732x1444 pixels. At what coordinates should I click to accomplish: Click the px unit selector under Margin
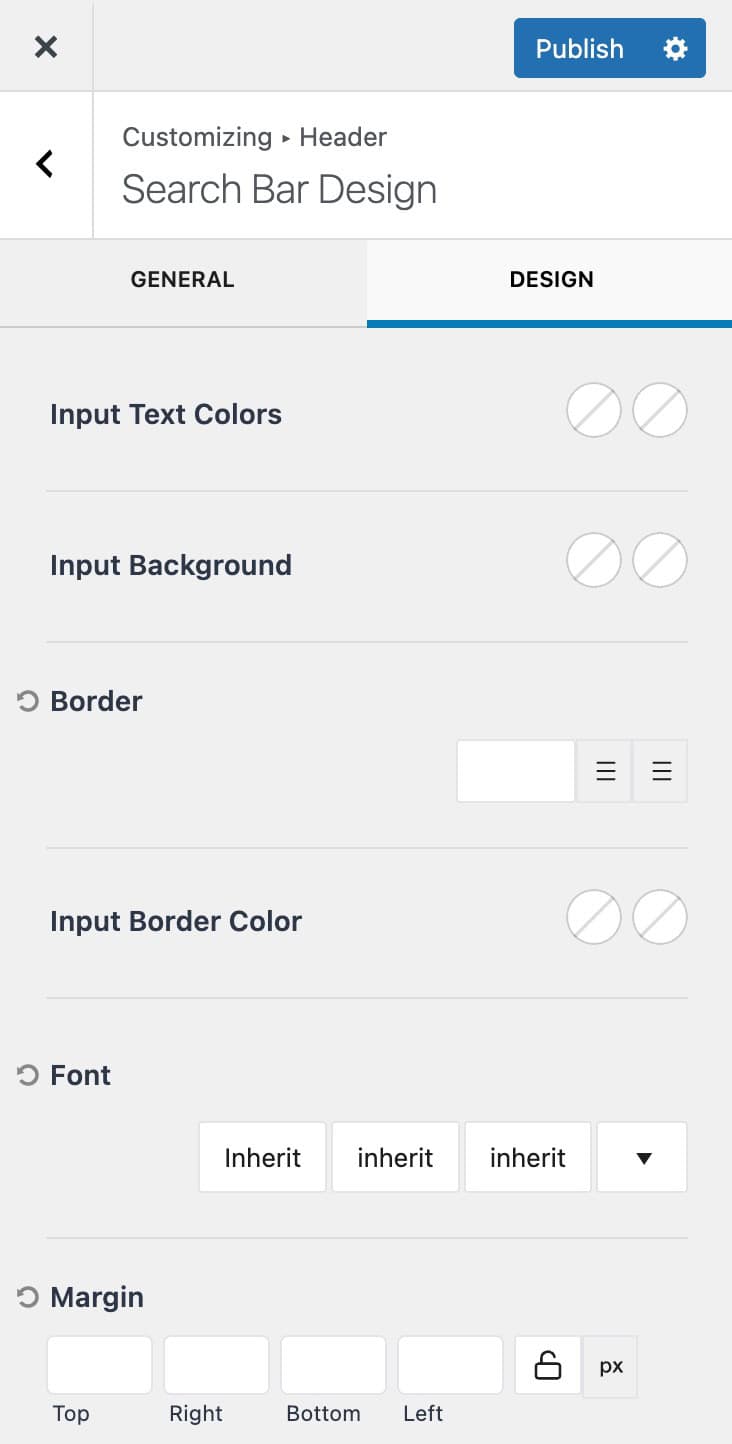coord(610,1366)
